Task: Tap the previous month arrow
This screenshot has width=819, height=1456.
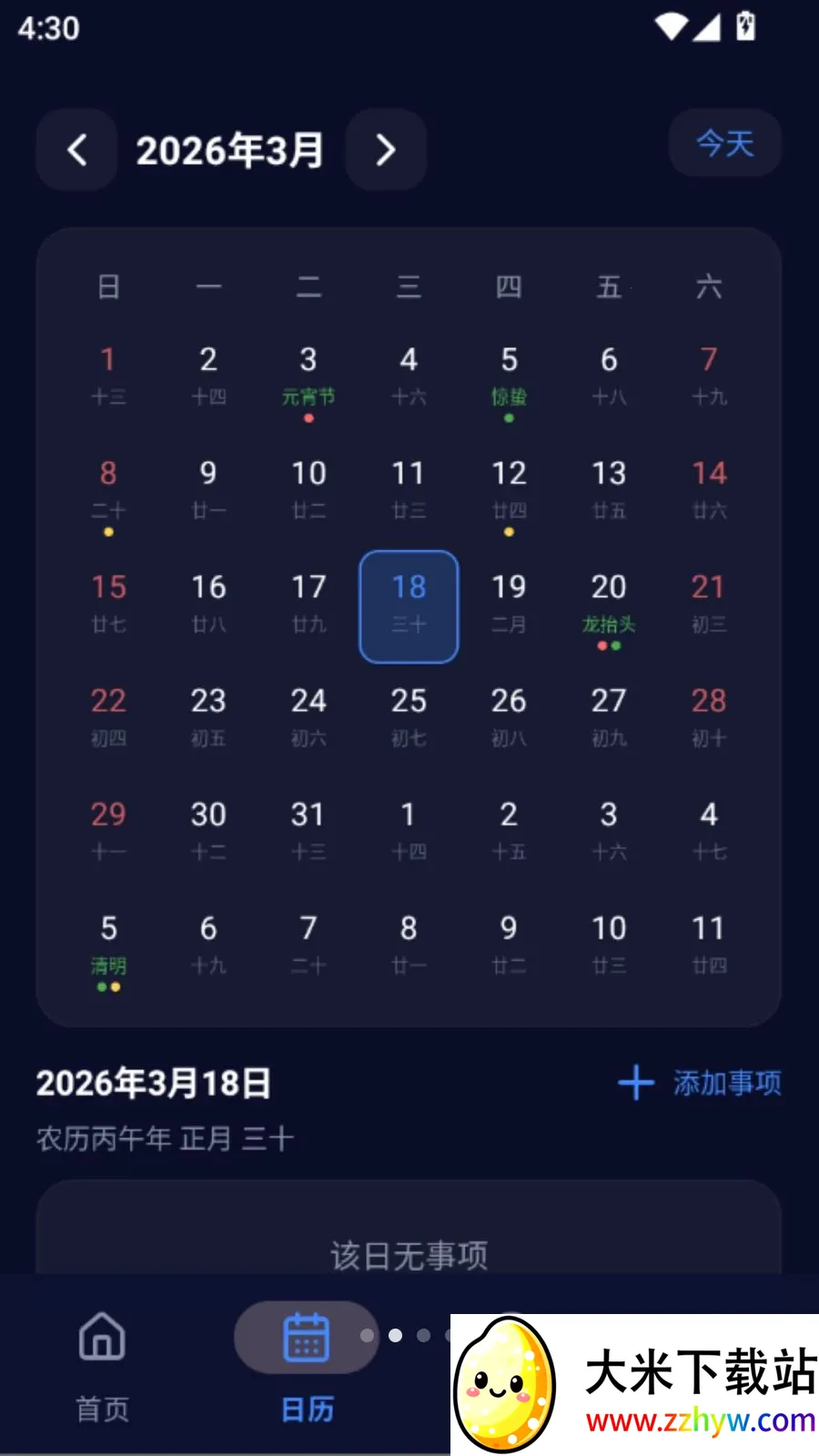Action: coord(76,150)
